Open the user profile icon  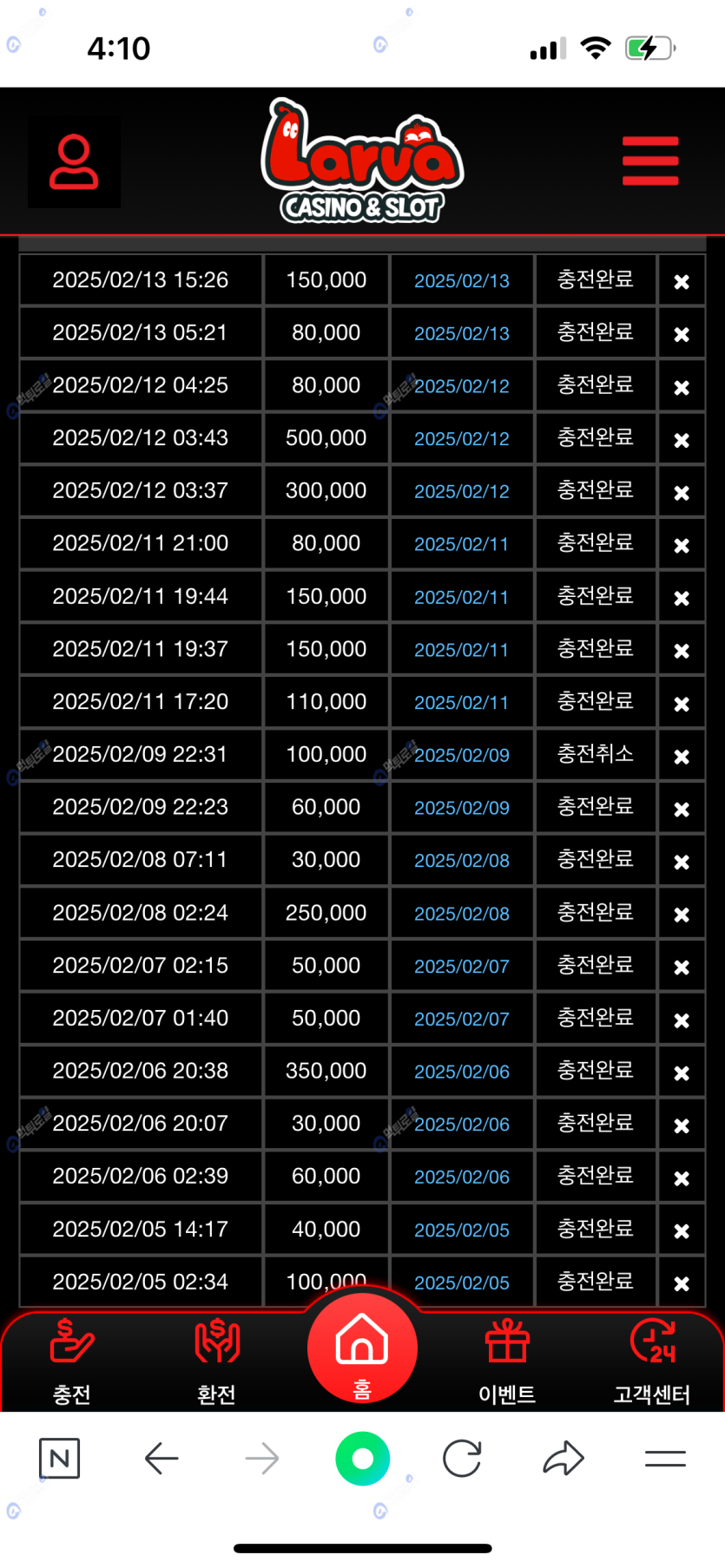[x=74, y=161]
